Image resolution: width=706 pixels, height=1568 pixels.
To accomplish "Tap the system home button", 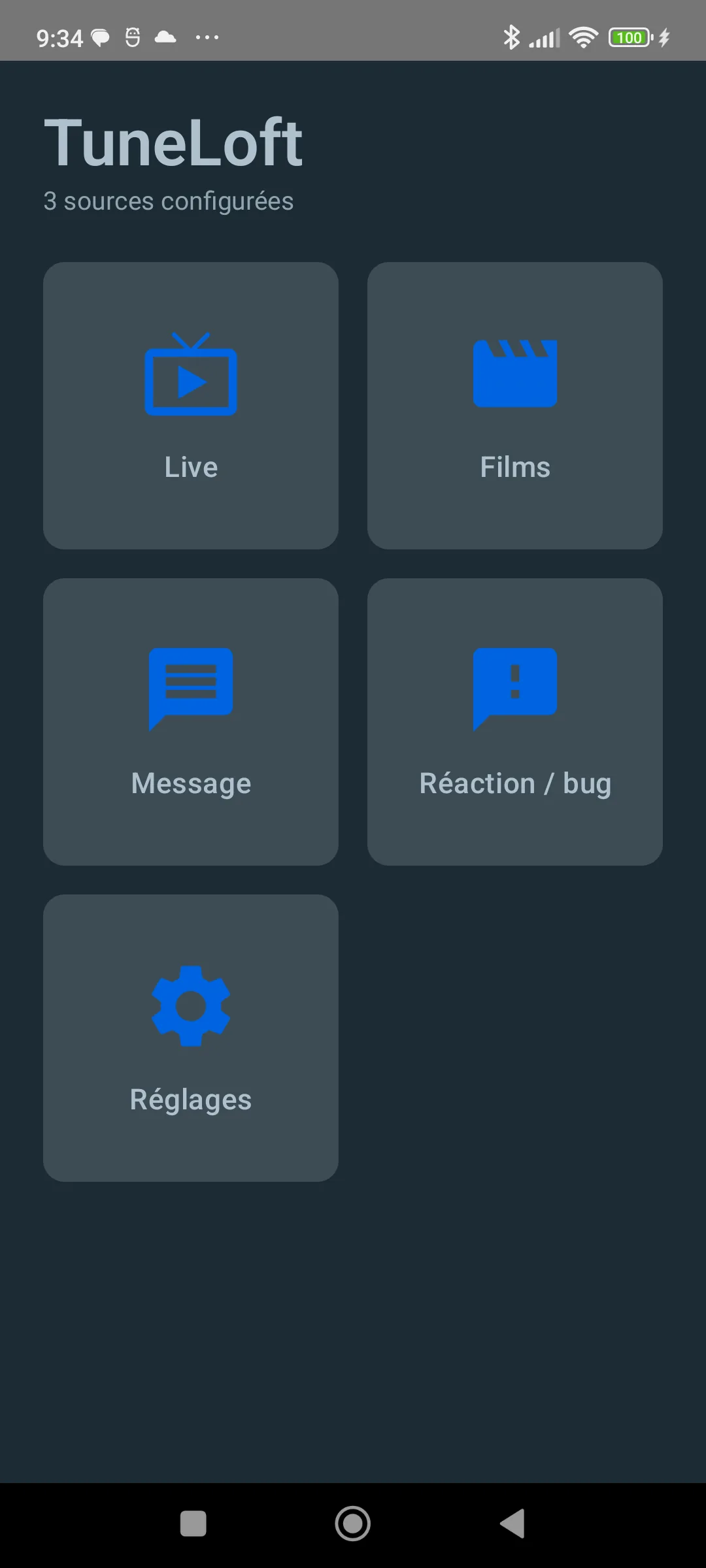I will [353, 1524].
